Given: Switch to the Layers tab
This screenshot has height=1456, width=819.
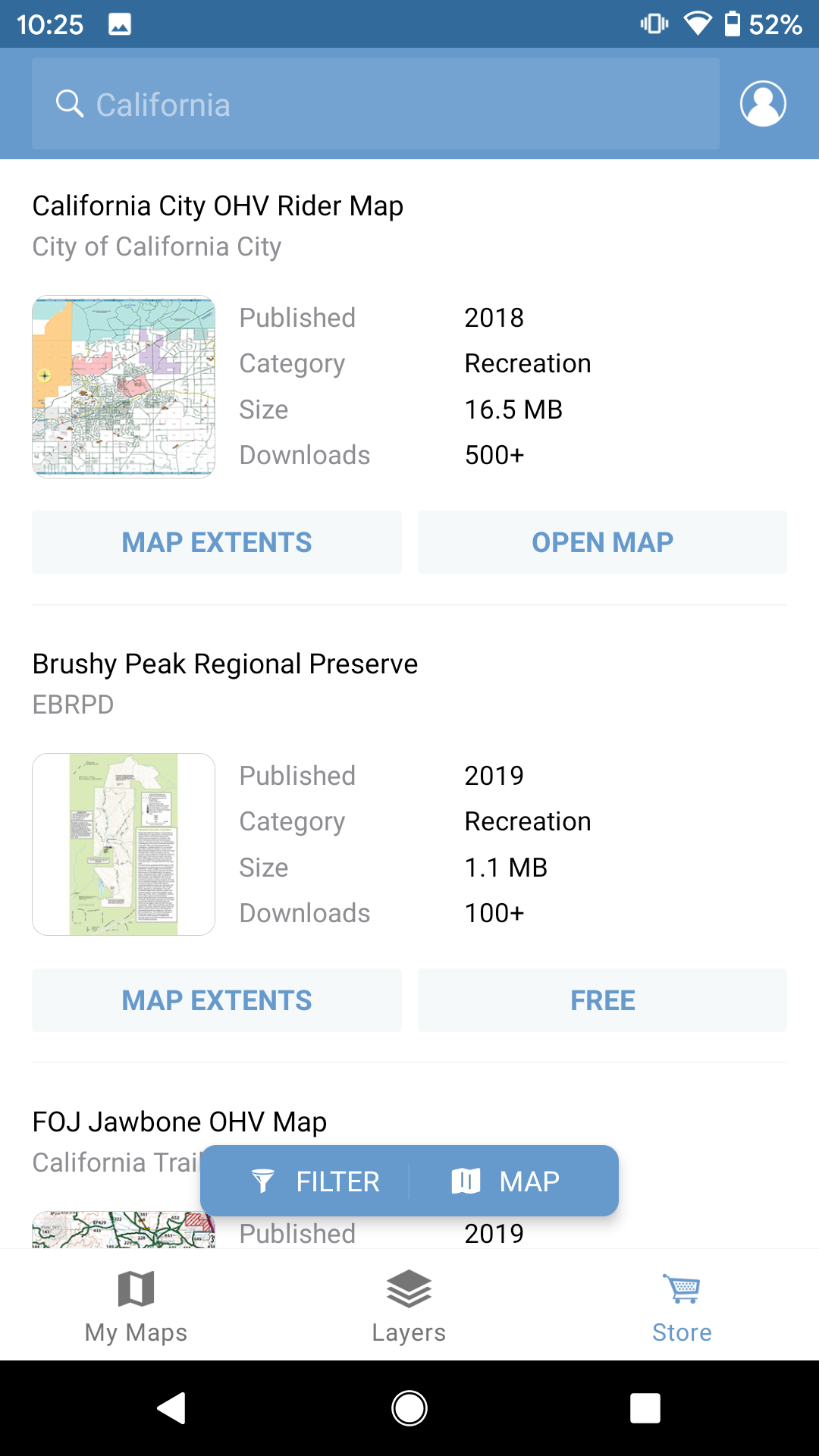Looking at the screenshot, I should (x=409, y=1306).
